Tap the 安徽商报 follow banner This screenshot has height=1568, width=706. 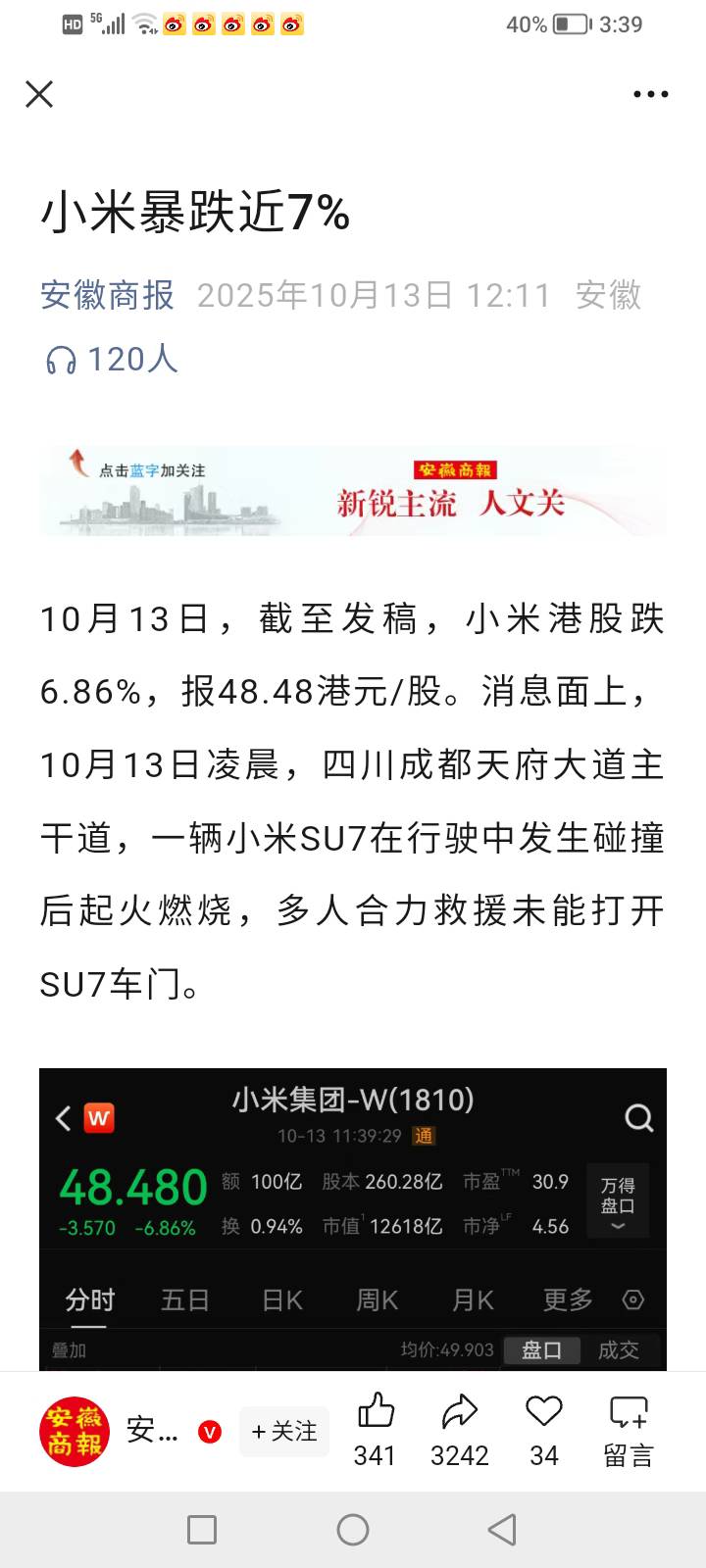pos(353,491)
